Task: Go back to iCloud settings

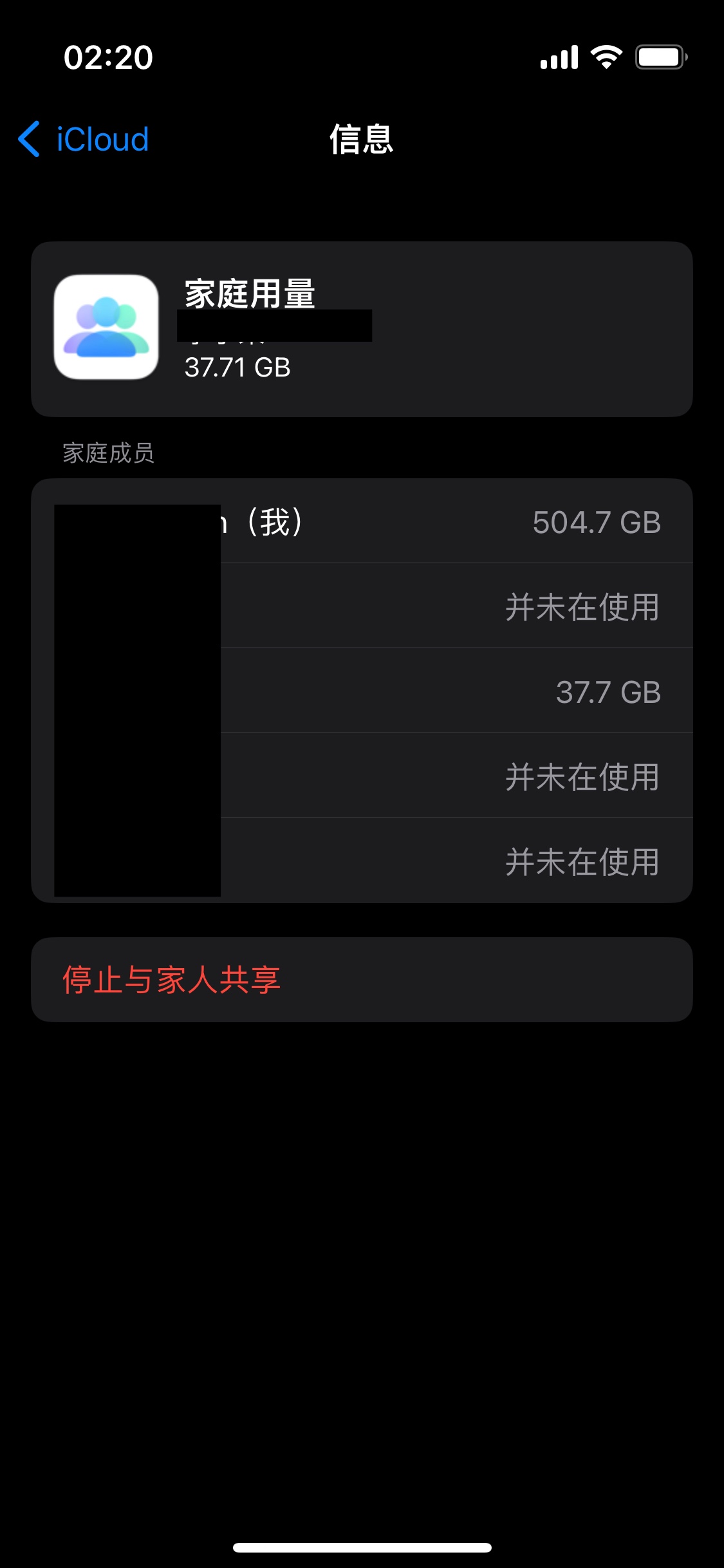Action: coord(84,139)
